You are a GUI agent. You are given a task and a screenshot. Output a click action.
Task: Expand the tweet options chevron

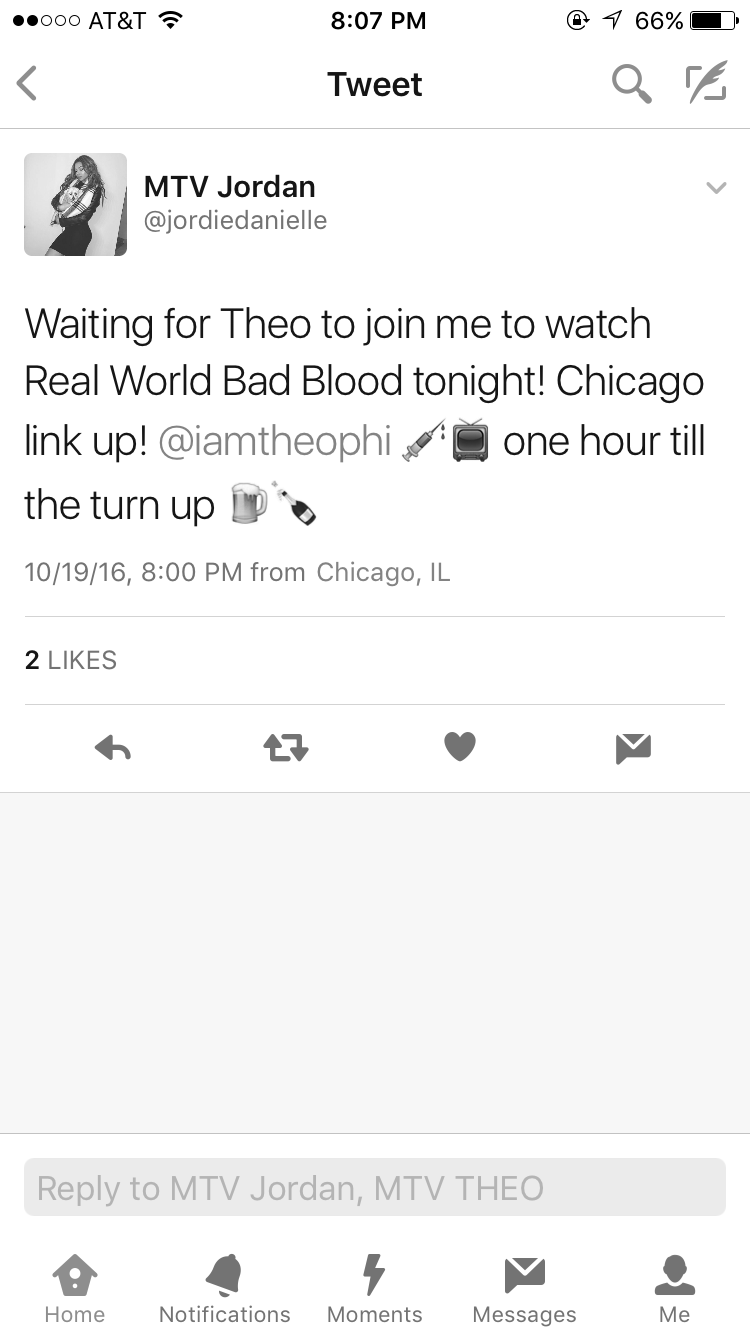(x=716, y=188)
